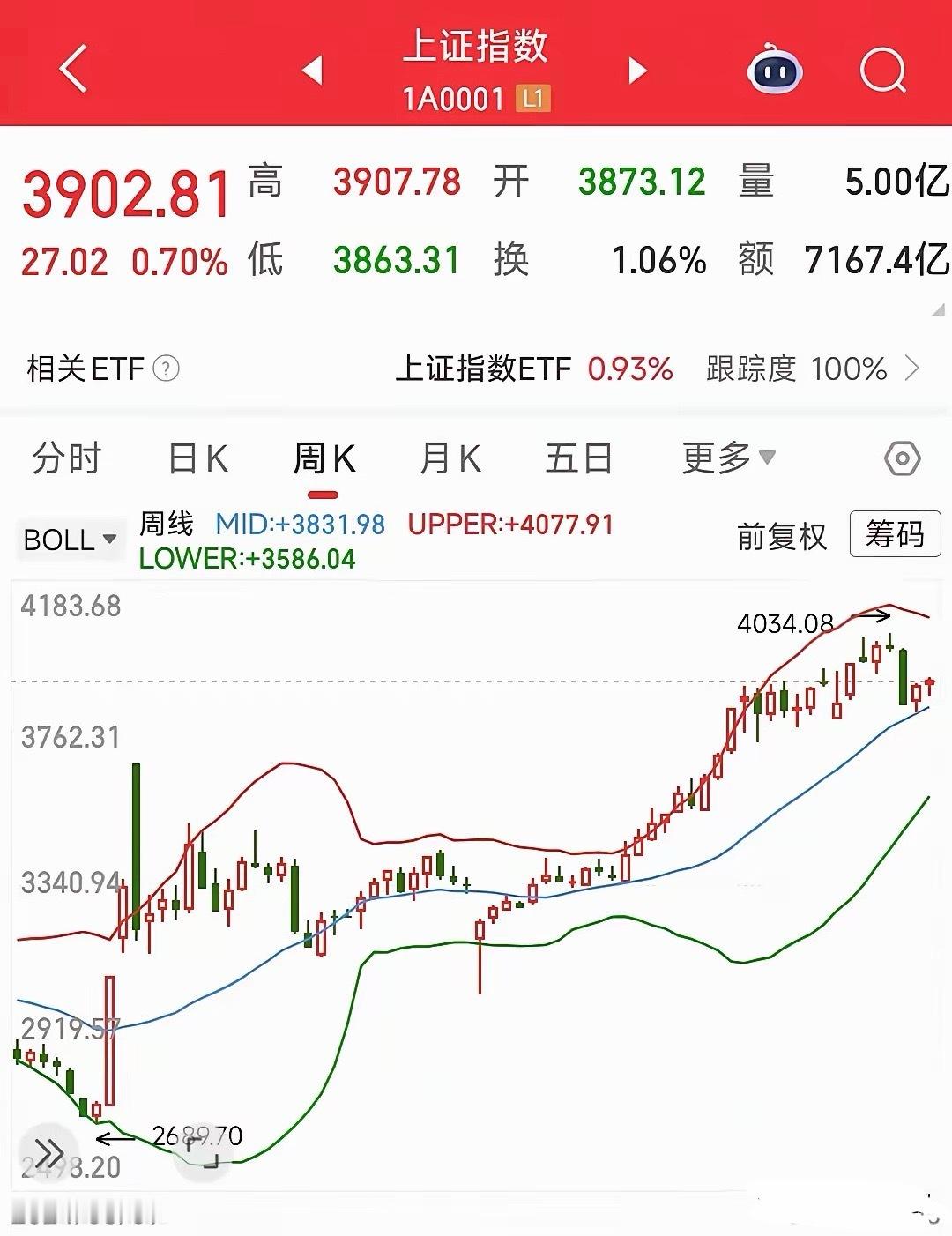
Task: Open the AI robot assistant
Action: 774,69
